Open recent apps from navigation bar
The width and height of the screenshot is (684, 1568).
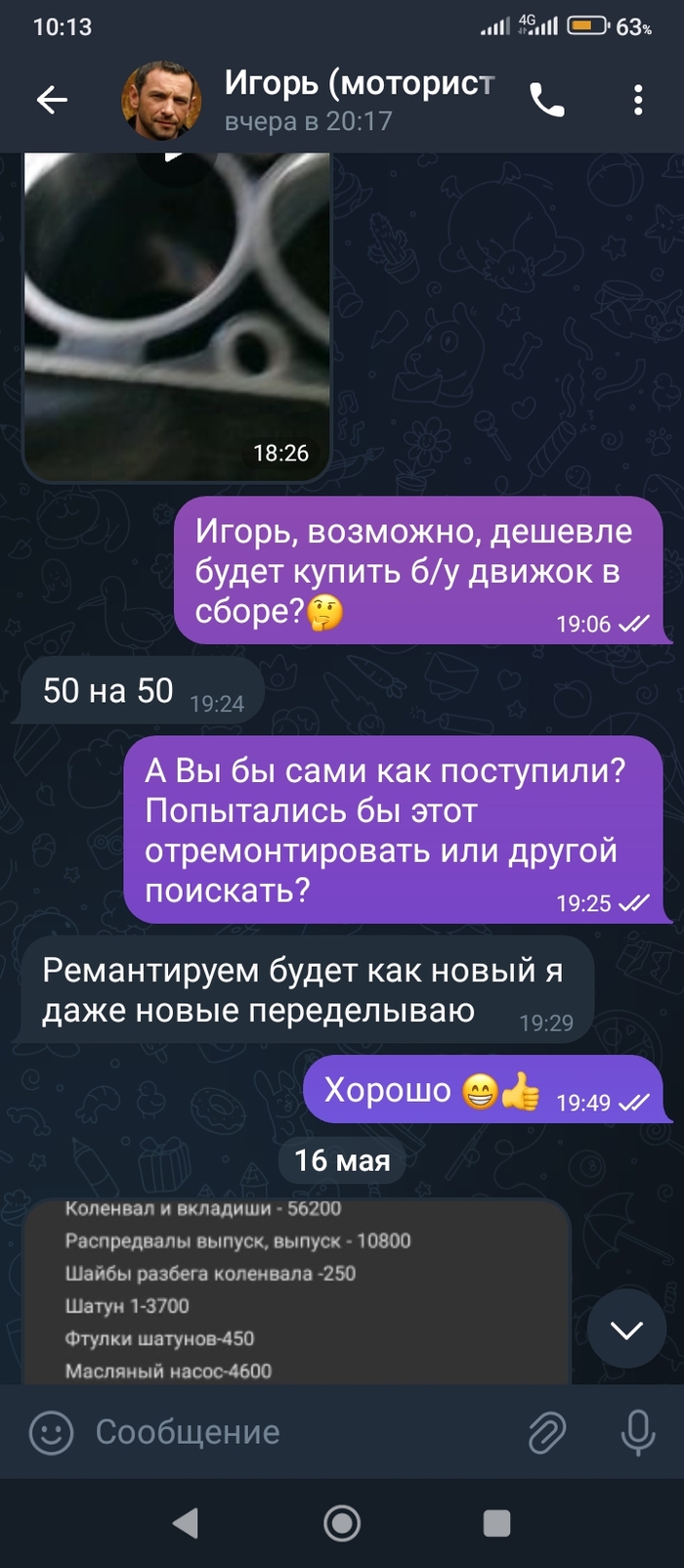[x=497, y=1523]
